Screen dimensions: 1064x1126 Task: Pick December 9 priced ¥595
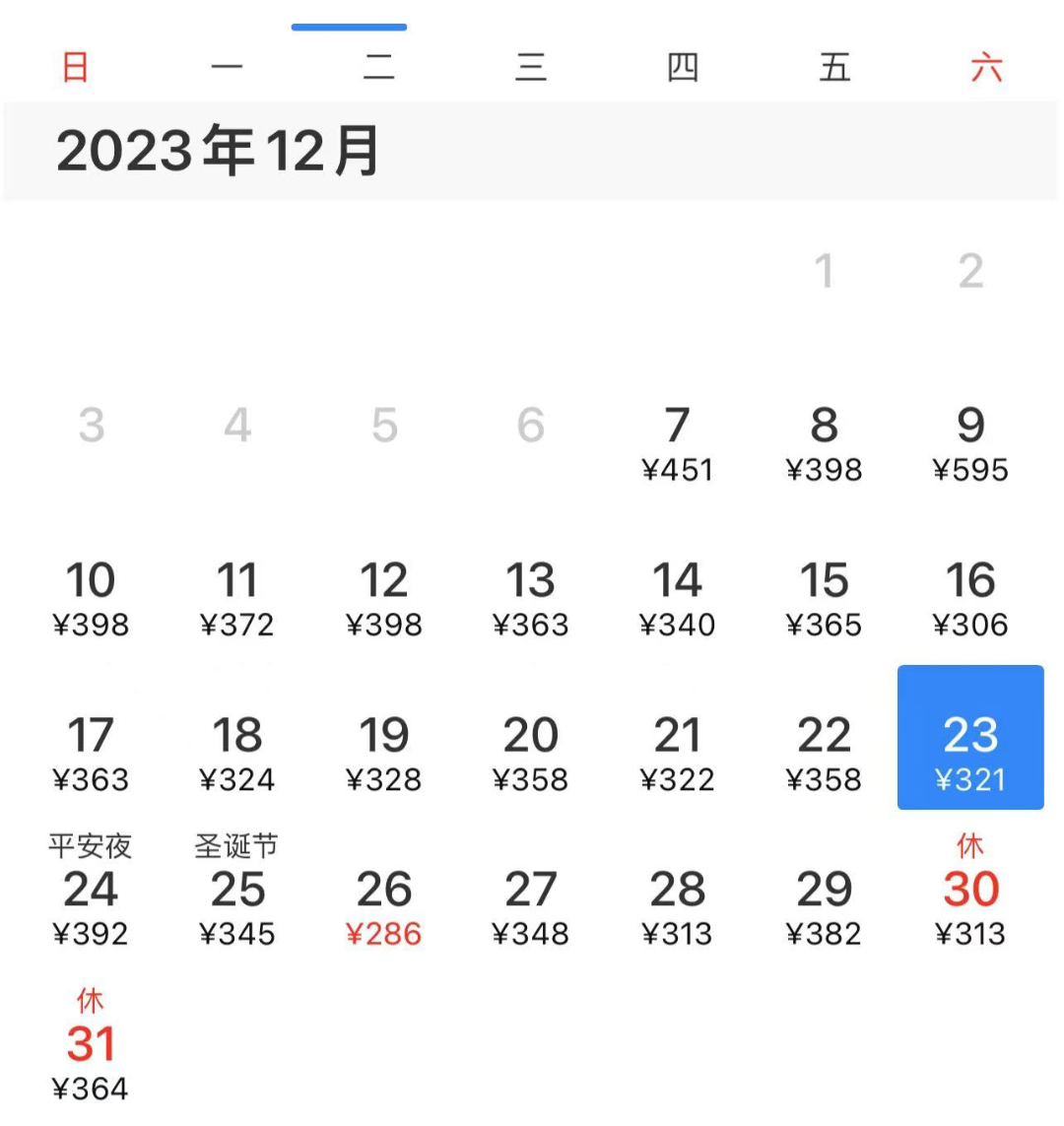point(970,443)
